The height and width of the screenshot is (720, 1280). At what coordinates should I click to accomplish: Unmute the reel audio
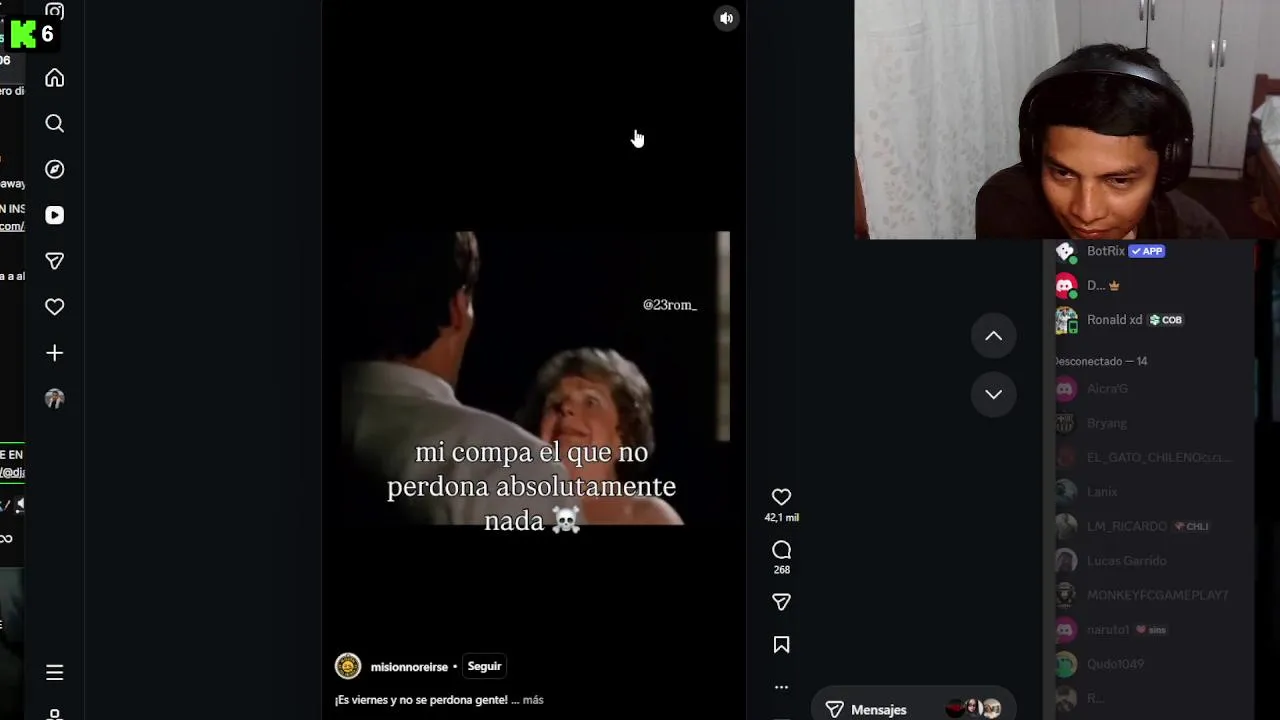tap(727, 18)
